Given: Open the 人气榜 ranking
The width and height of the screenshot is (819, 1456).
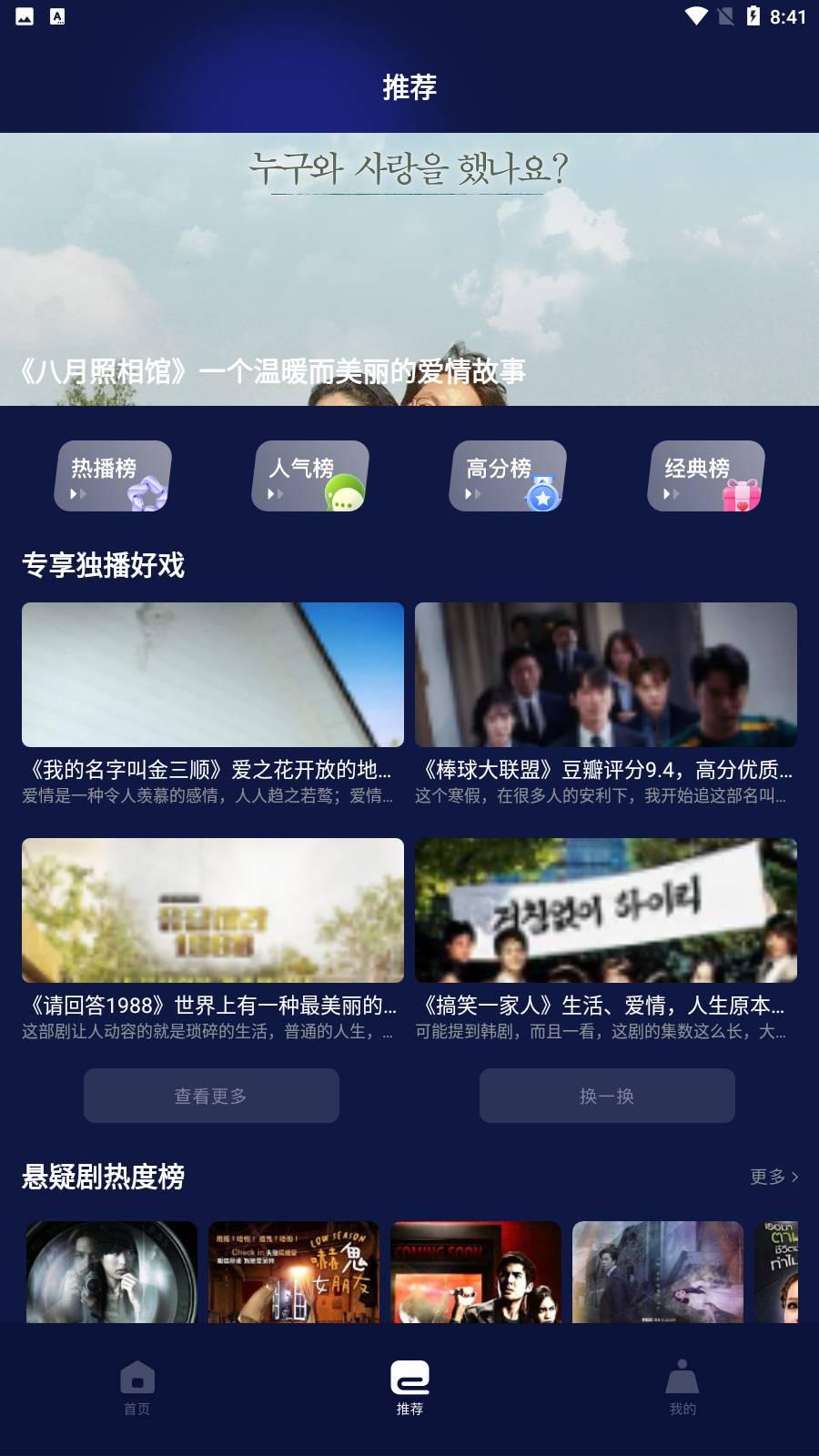Looking at the screenshot, I should pos(310,476).
